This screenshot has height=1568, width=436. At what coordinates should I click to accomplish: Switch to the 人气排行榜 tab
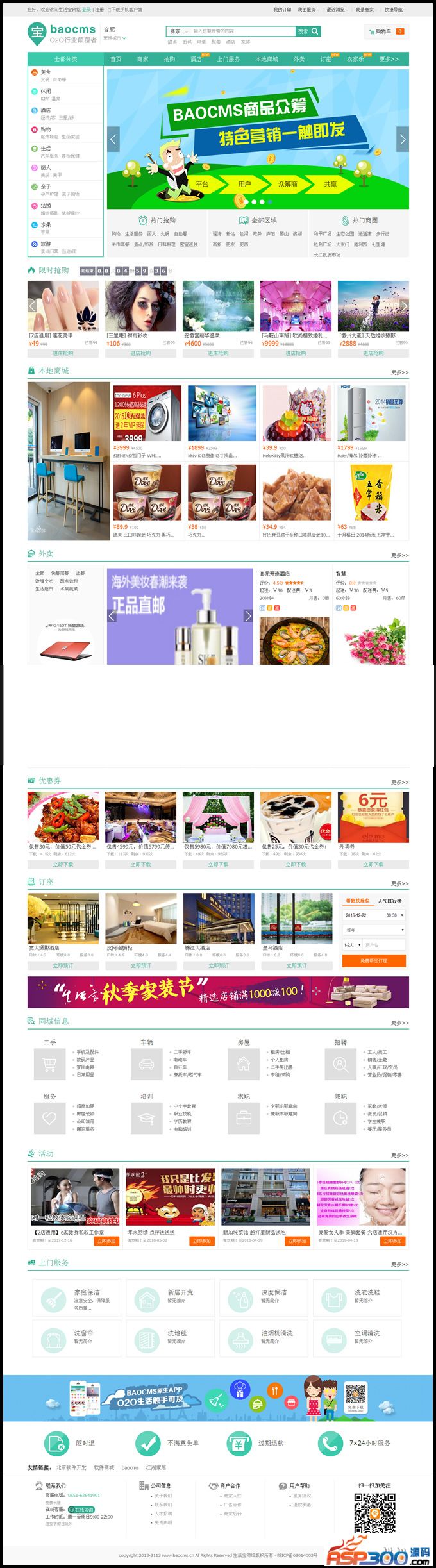pyautogui.click(x=390, y=901)
